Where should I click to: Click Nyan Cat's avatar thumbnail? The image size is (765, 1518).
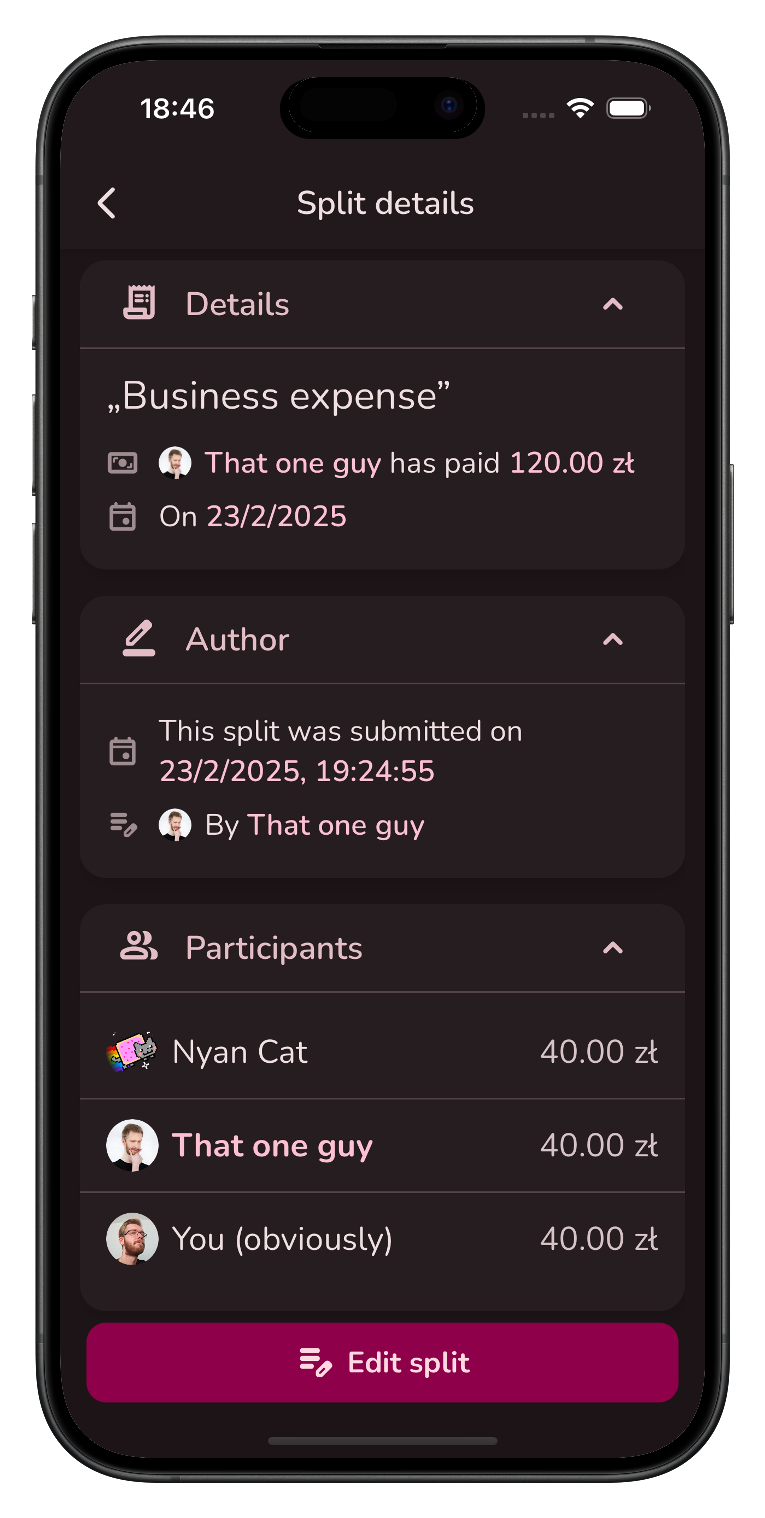(x=133, y=1051)
